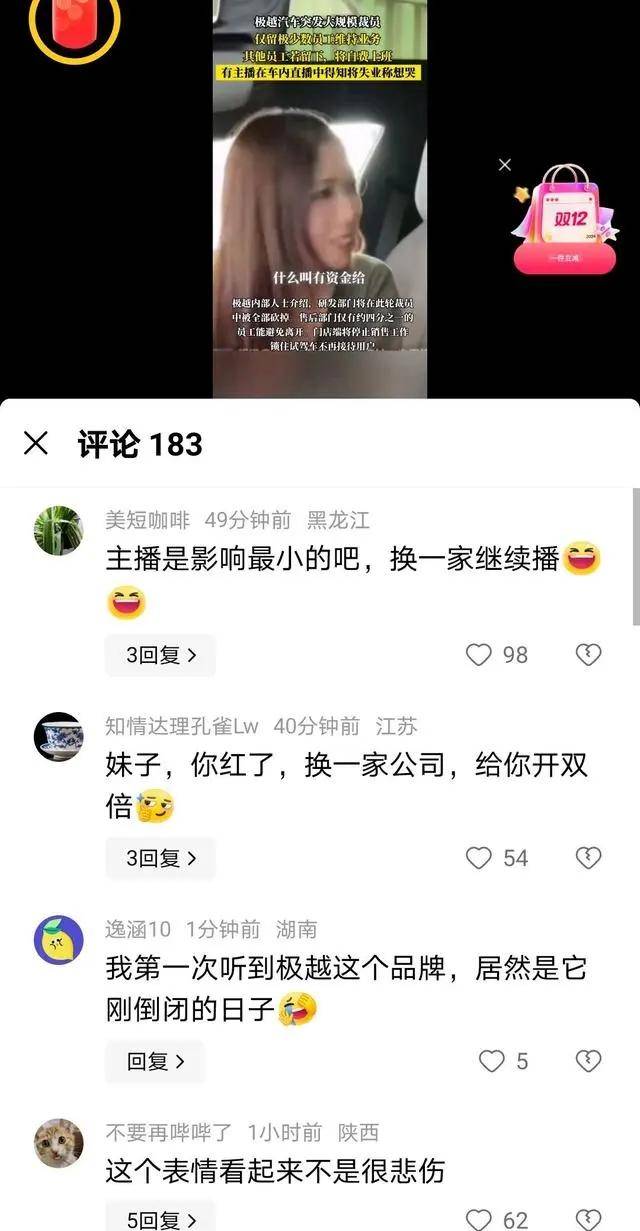Screen dimensions: 640x1231
Task: View 不要再哔哔了's cat avatar profile
Action: click(x=59, y=1143)
